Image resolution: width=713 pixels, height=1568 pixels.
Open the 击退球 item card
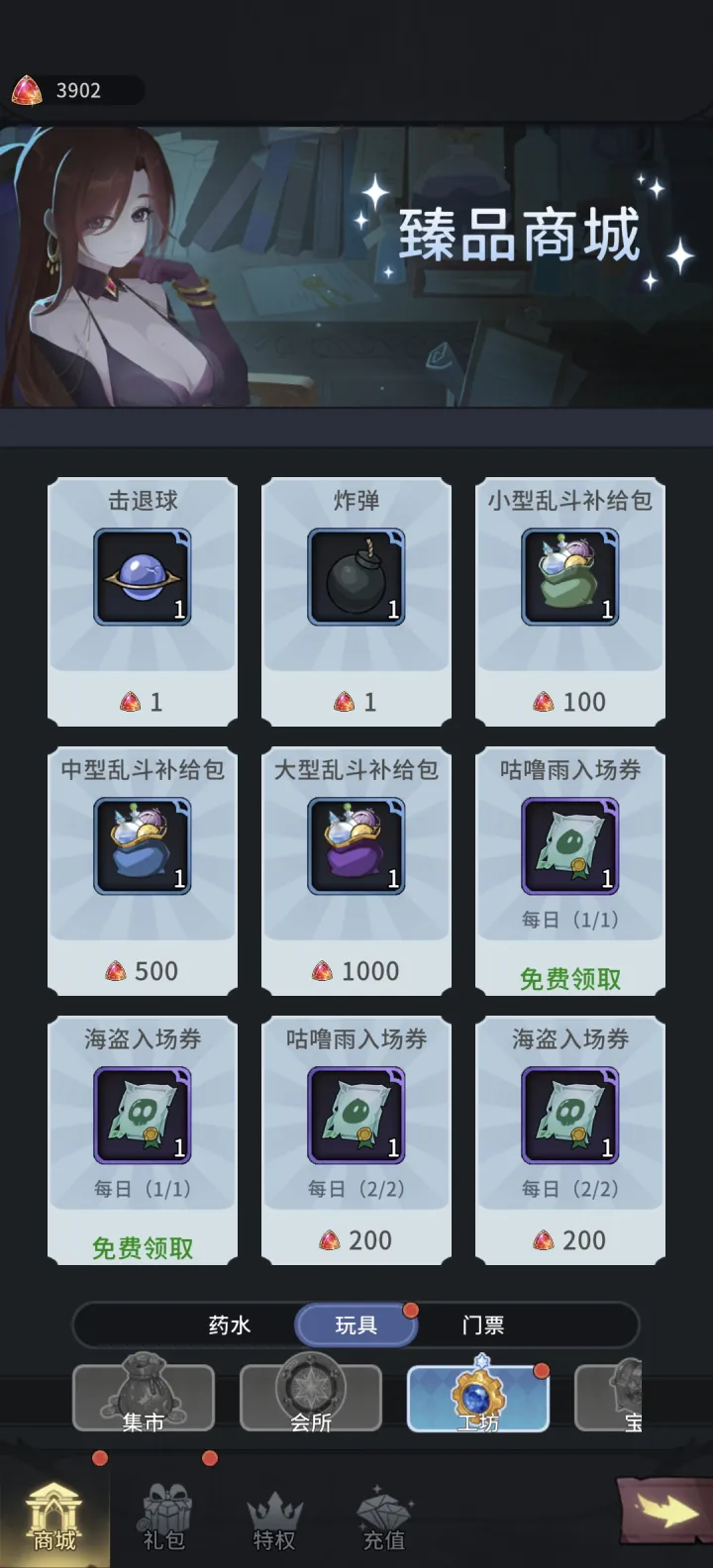coord(143,600)
